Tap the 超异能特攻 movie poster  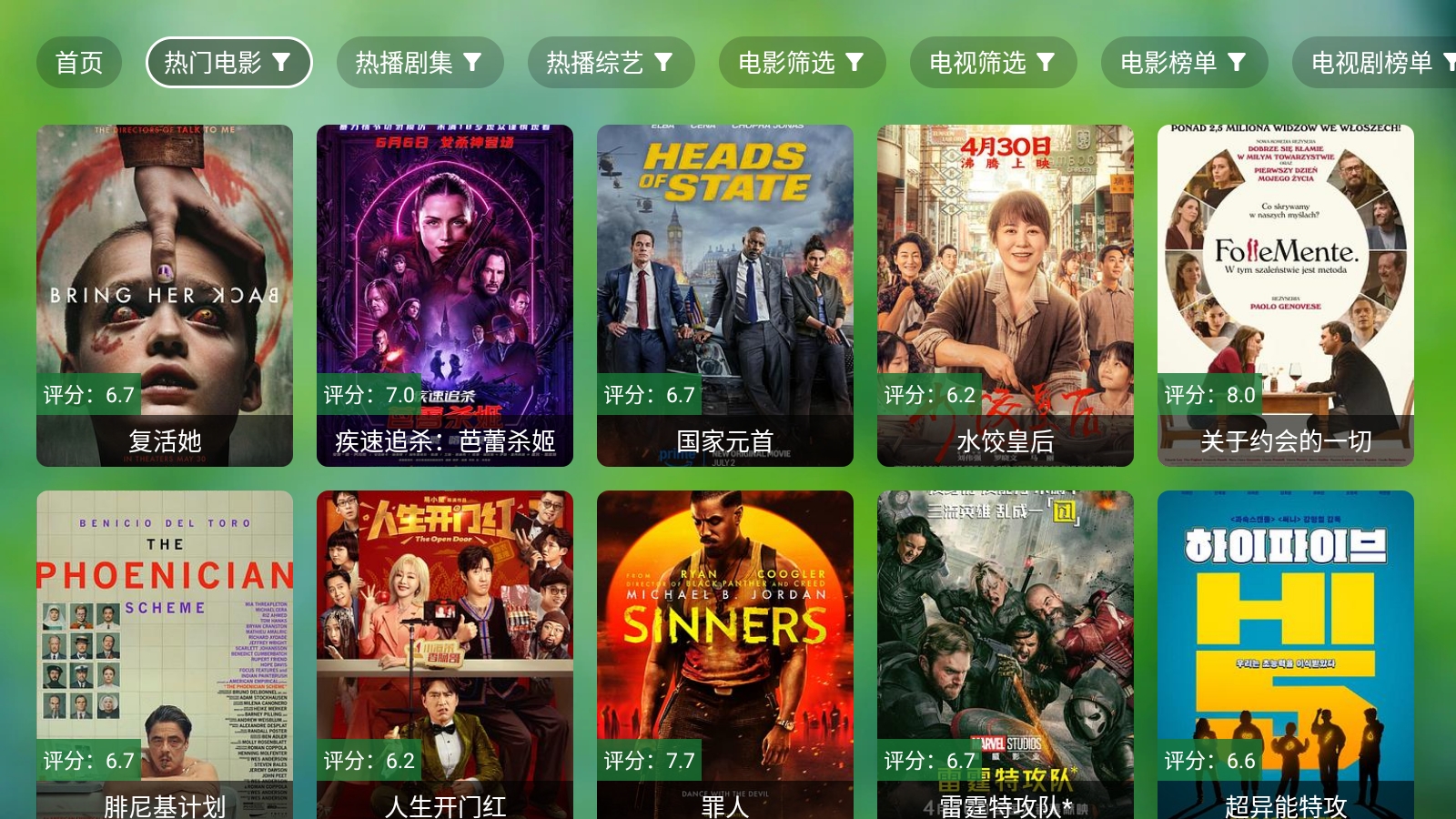click(1286, 654)
